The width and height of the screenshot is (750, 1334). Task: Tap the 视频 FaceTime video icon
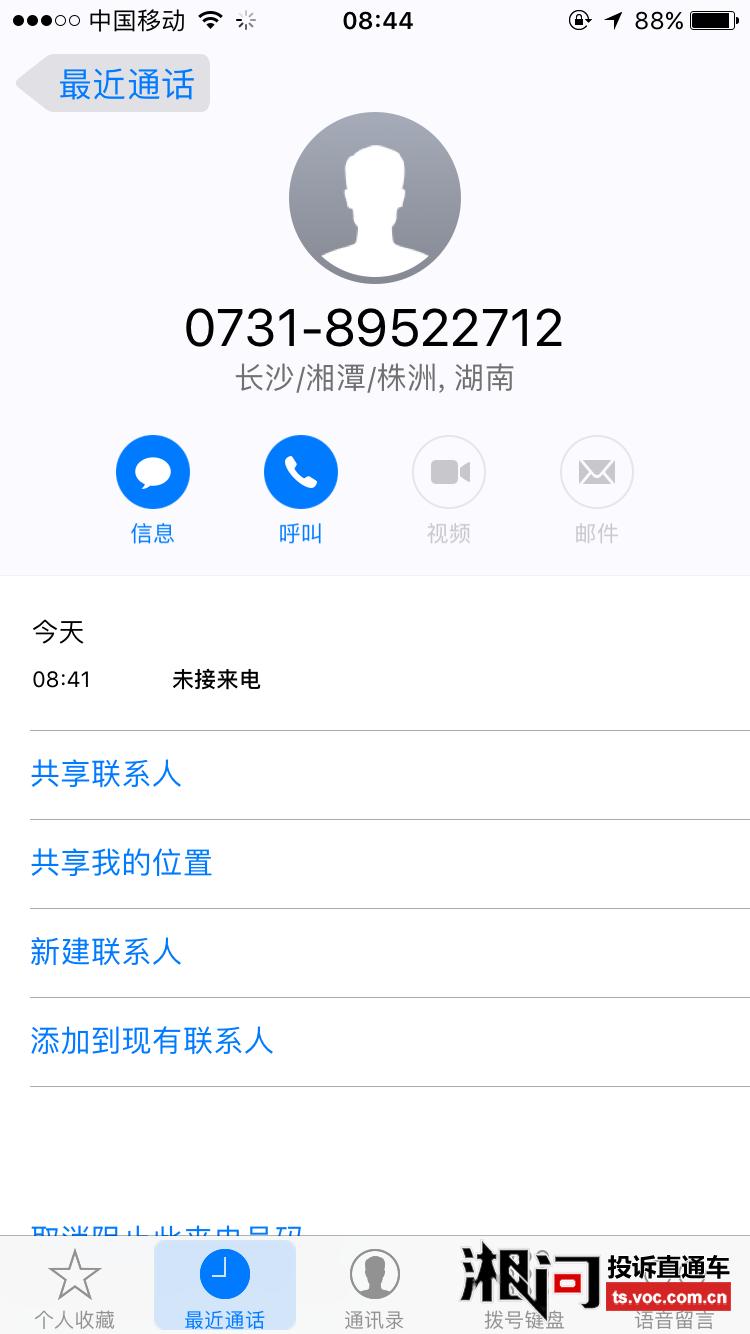(448, 471)
